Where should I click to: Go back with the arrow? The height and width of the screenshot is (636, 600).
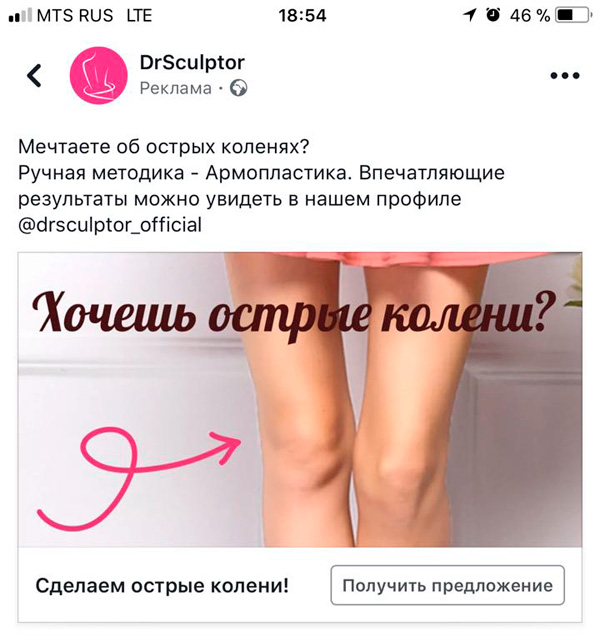34,76
